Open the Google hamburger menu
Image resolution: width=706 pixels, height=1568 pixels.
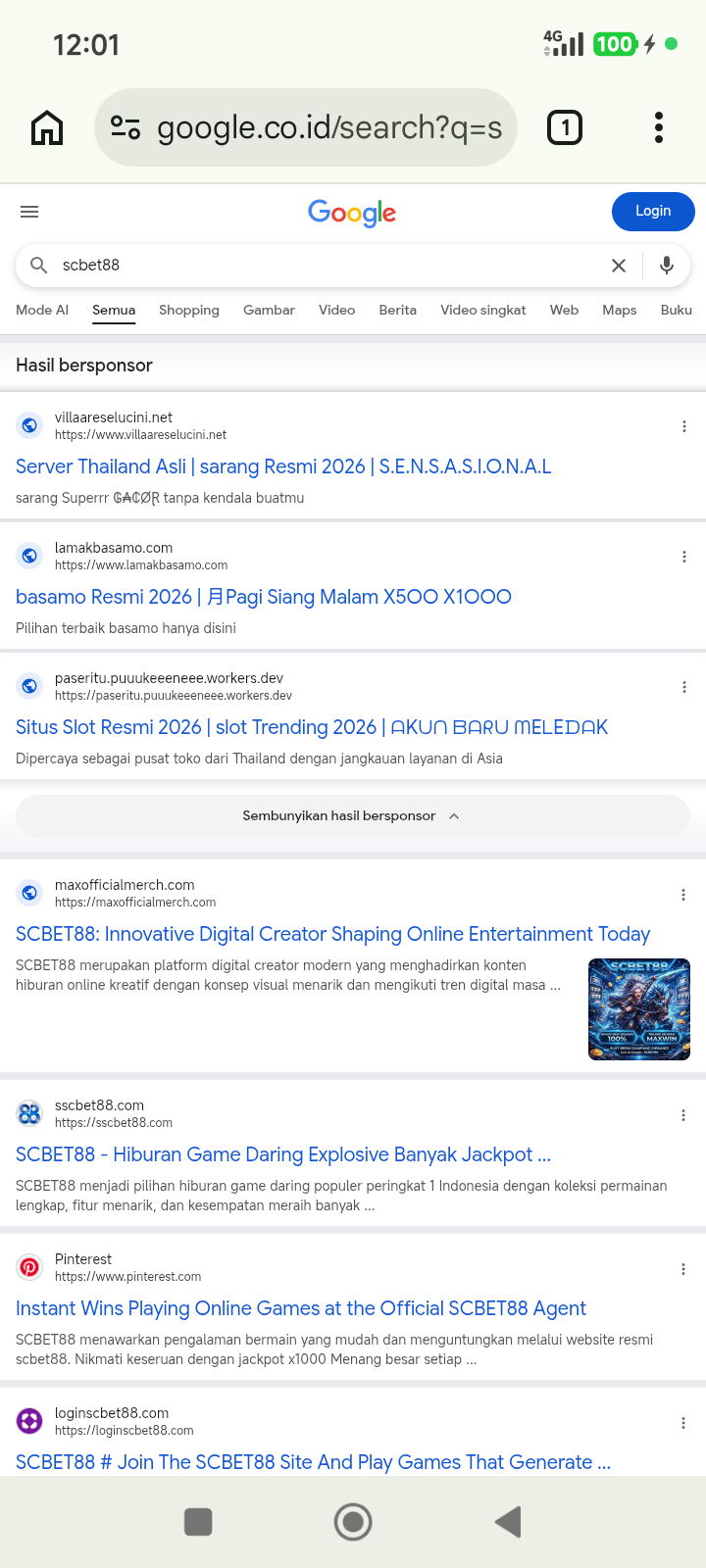(29, 212)
